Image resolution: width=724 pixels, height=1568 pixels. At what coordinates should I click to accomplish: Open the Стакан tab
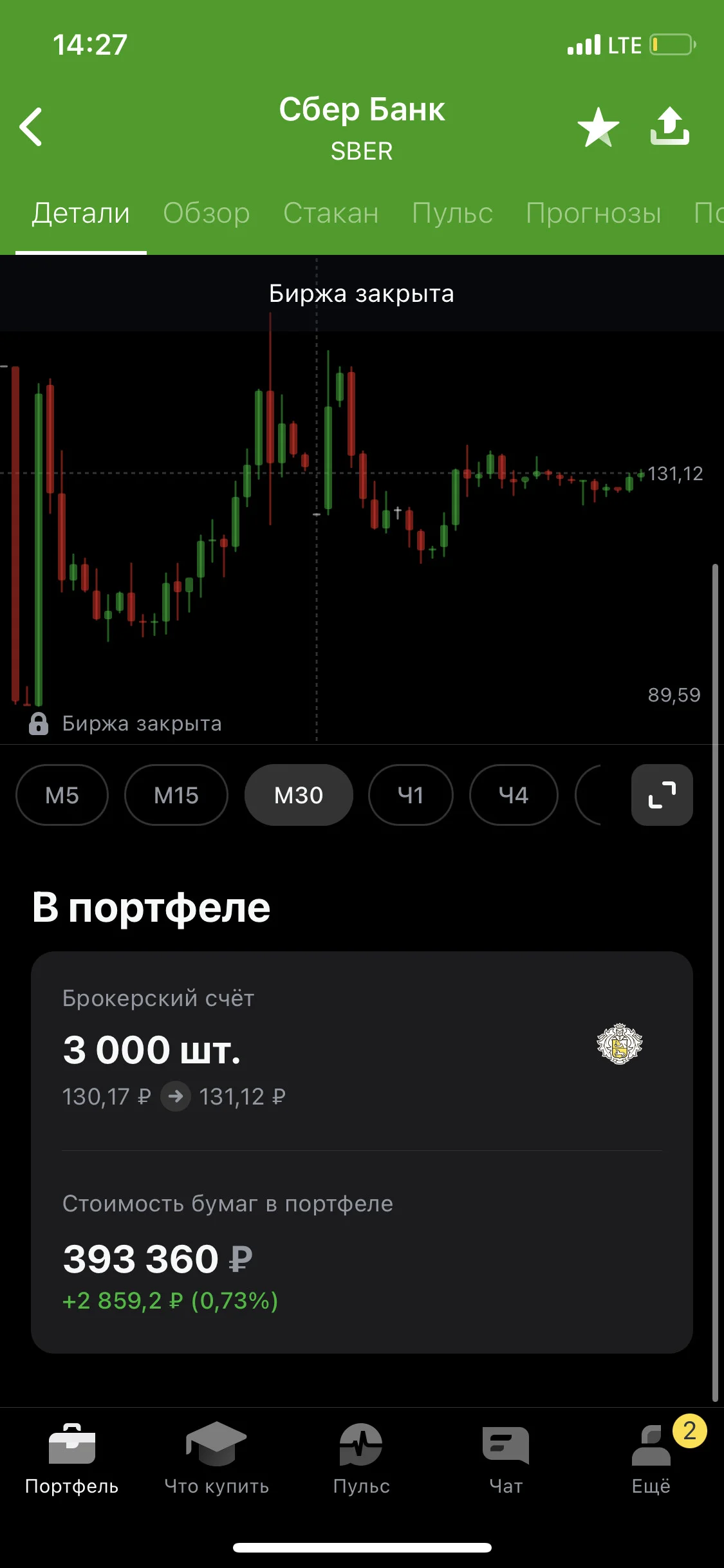[331, 213]
